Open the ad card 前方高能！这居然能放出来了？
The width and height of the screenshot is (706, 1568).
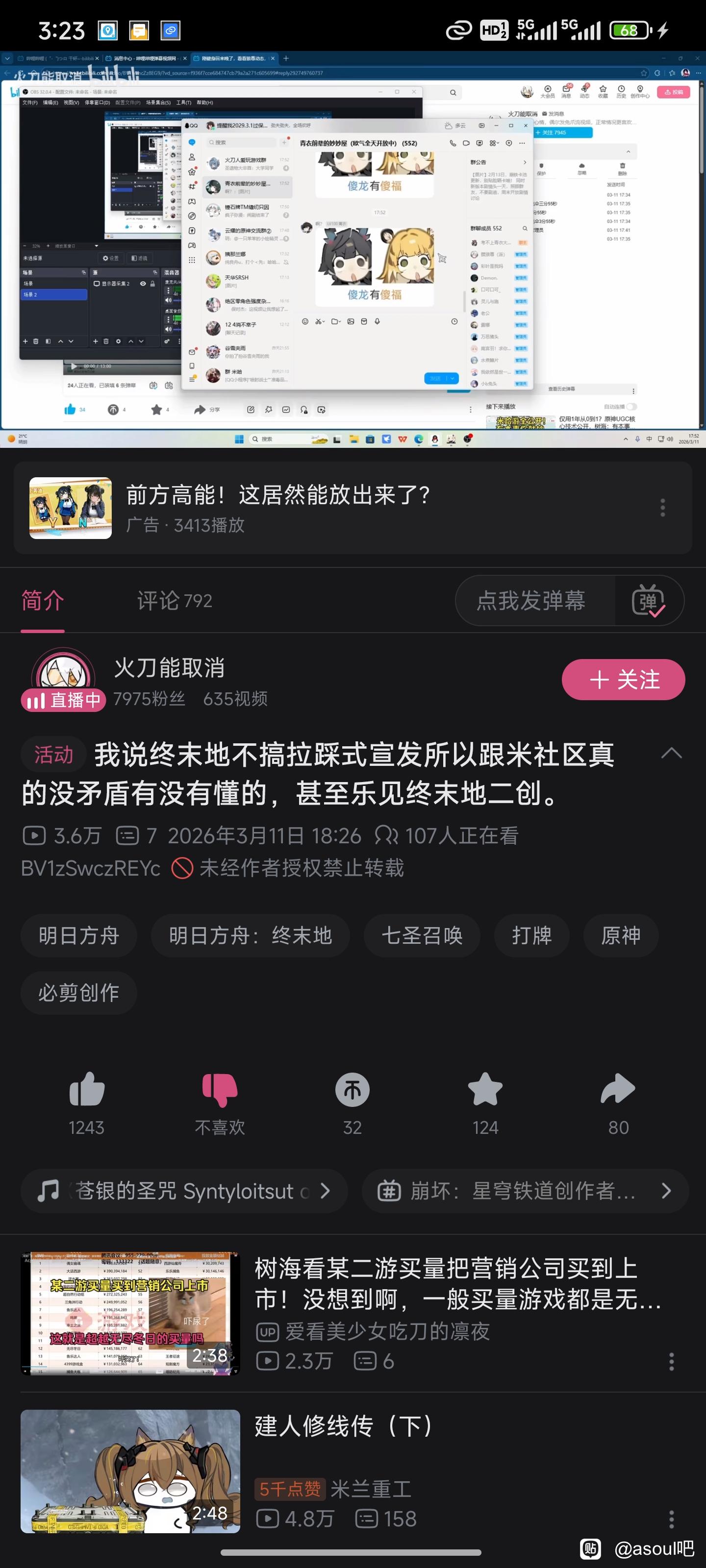point(278,507)
